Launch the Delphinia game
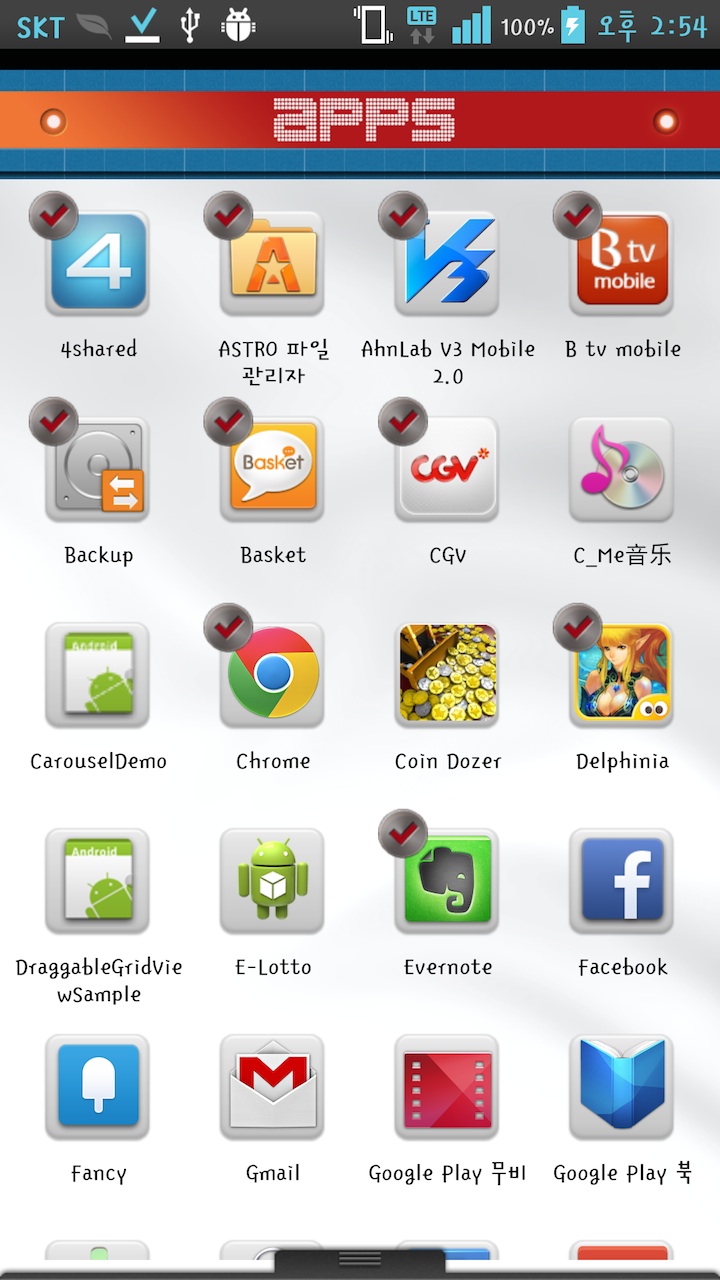This screenshot has width=720, height=1280. [x=621, y=675]
